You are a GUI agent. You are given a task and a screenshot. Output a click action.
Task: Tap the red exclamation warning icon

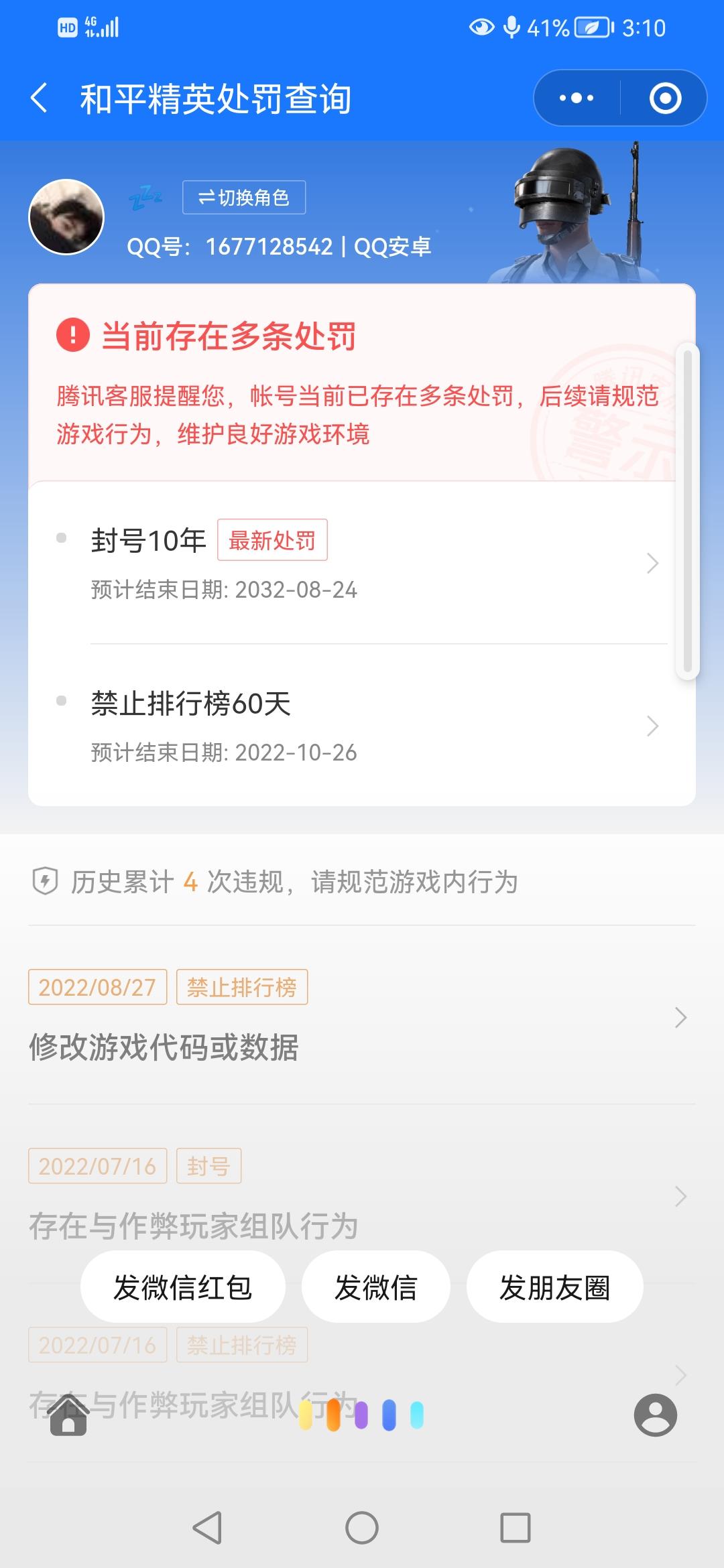pyautogui.click(x=73, y=335)
